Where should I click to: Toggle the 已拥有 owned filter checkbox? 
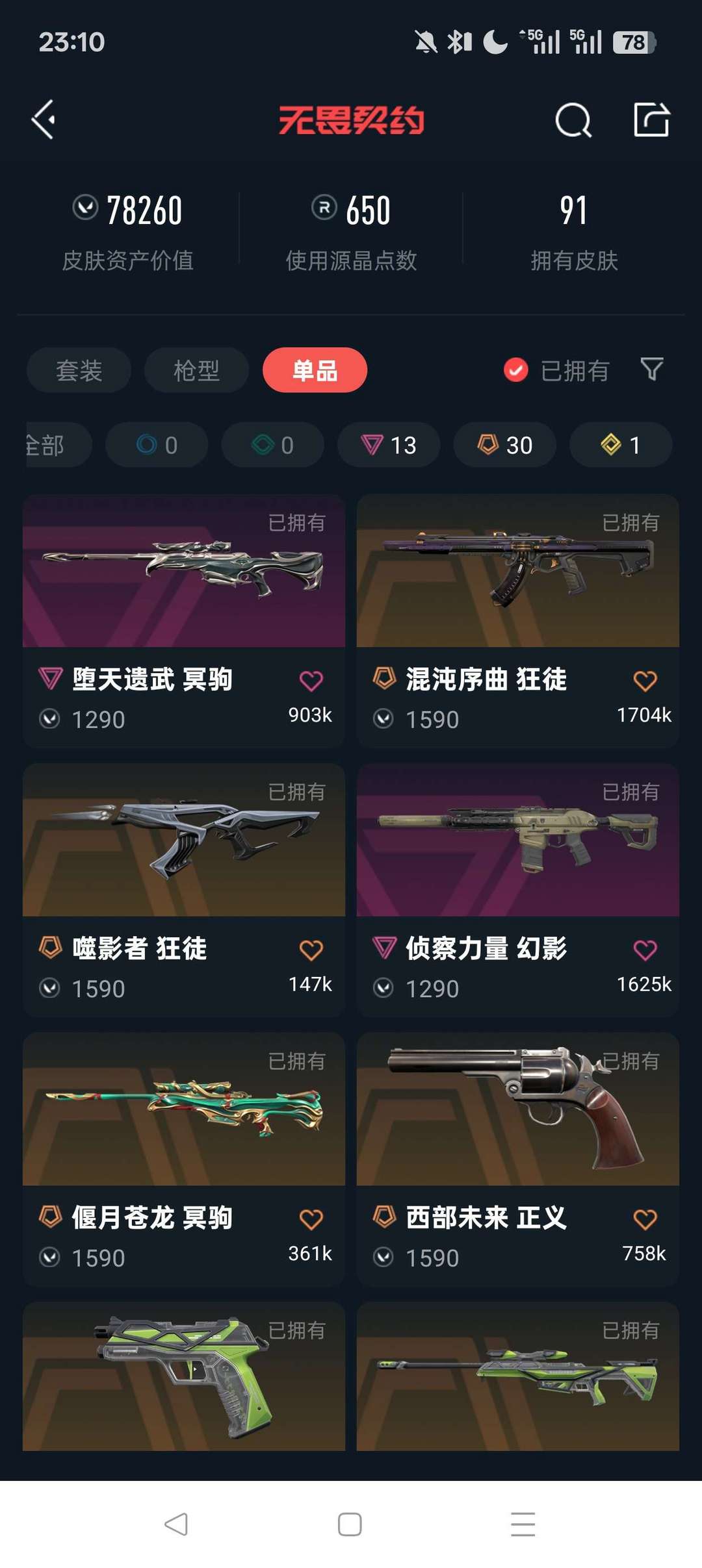[515, 369]
